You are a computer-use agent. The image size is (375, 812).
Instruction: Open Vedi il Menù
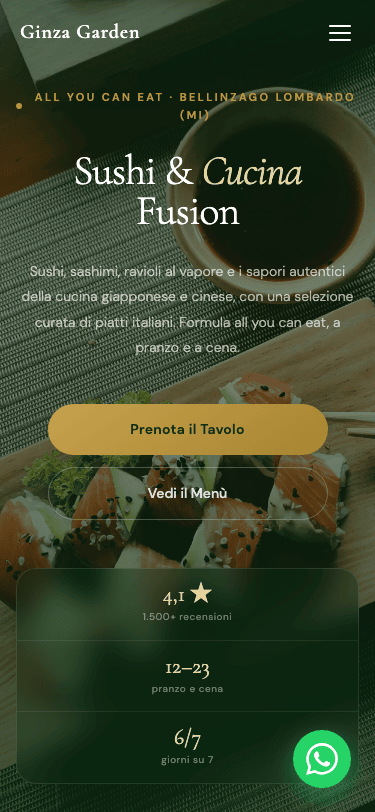[x=188, y=493]
